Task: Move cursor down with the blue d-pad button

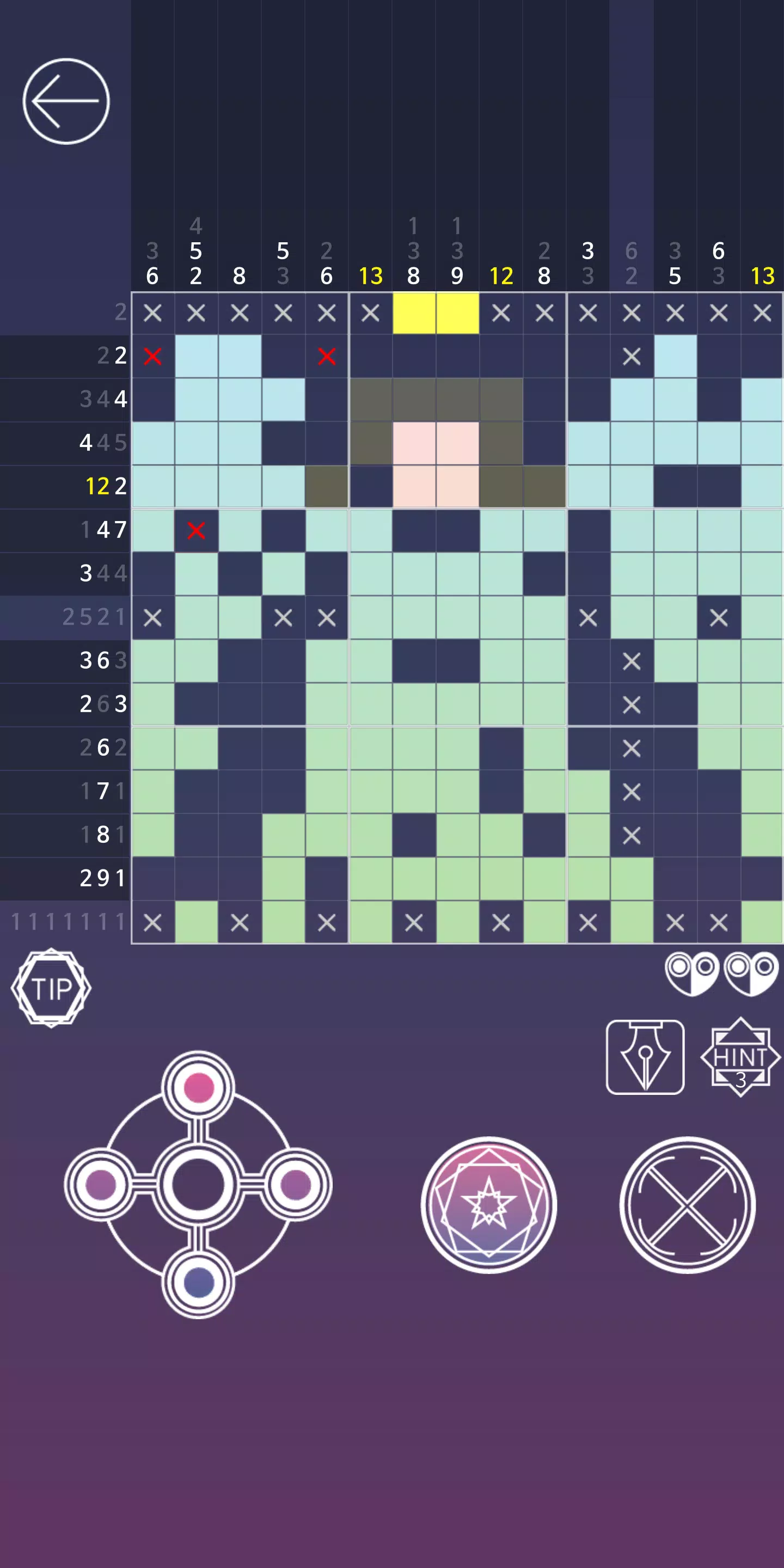Action: [198, 1283]
